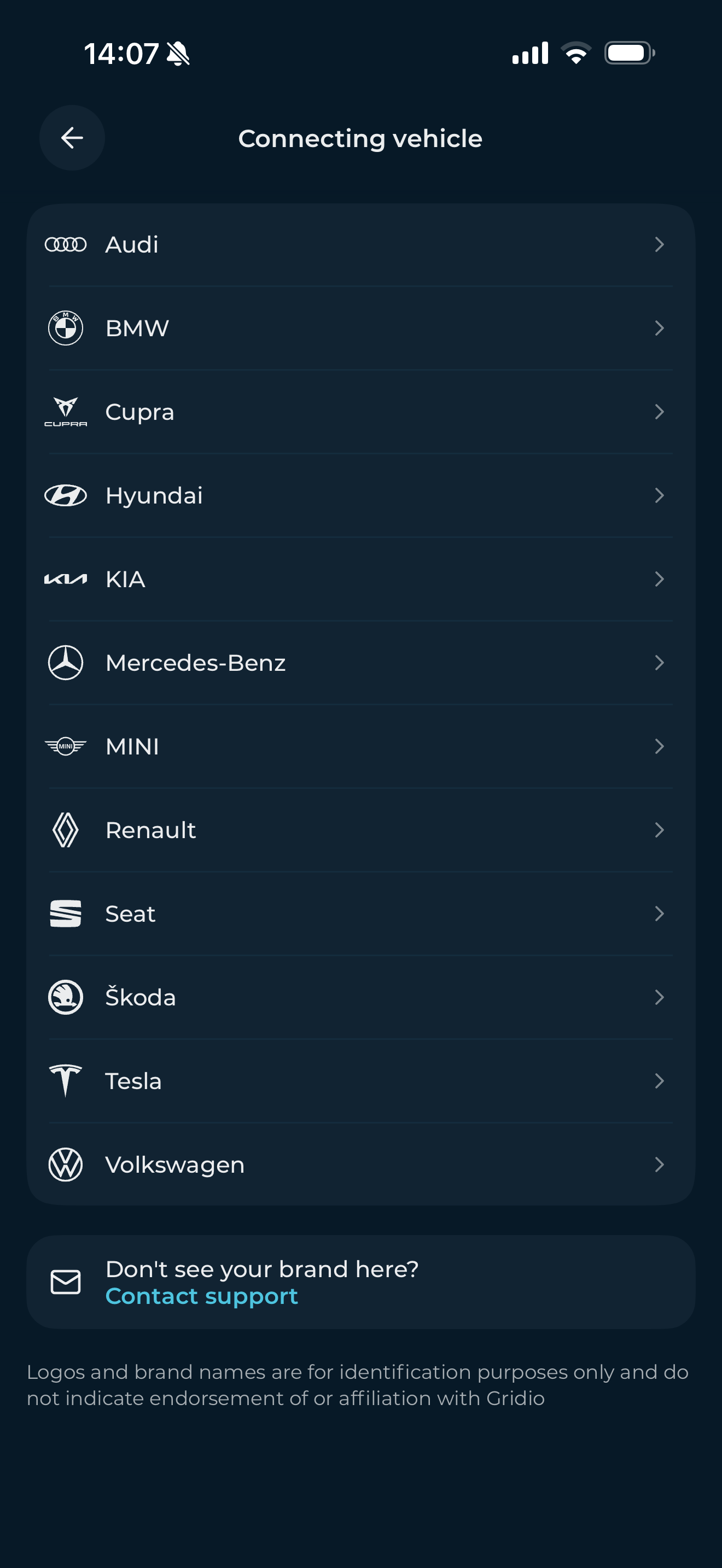
Task: Connect a Tesla vehicle
Action: pos(360,1081)
